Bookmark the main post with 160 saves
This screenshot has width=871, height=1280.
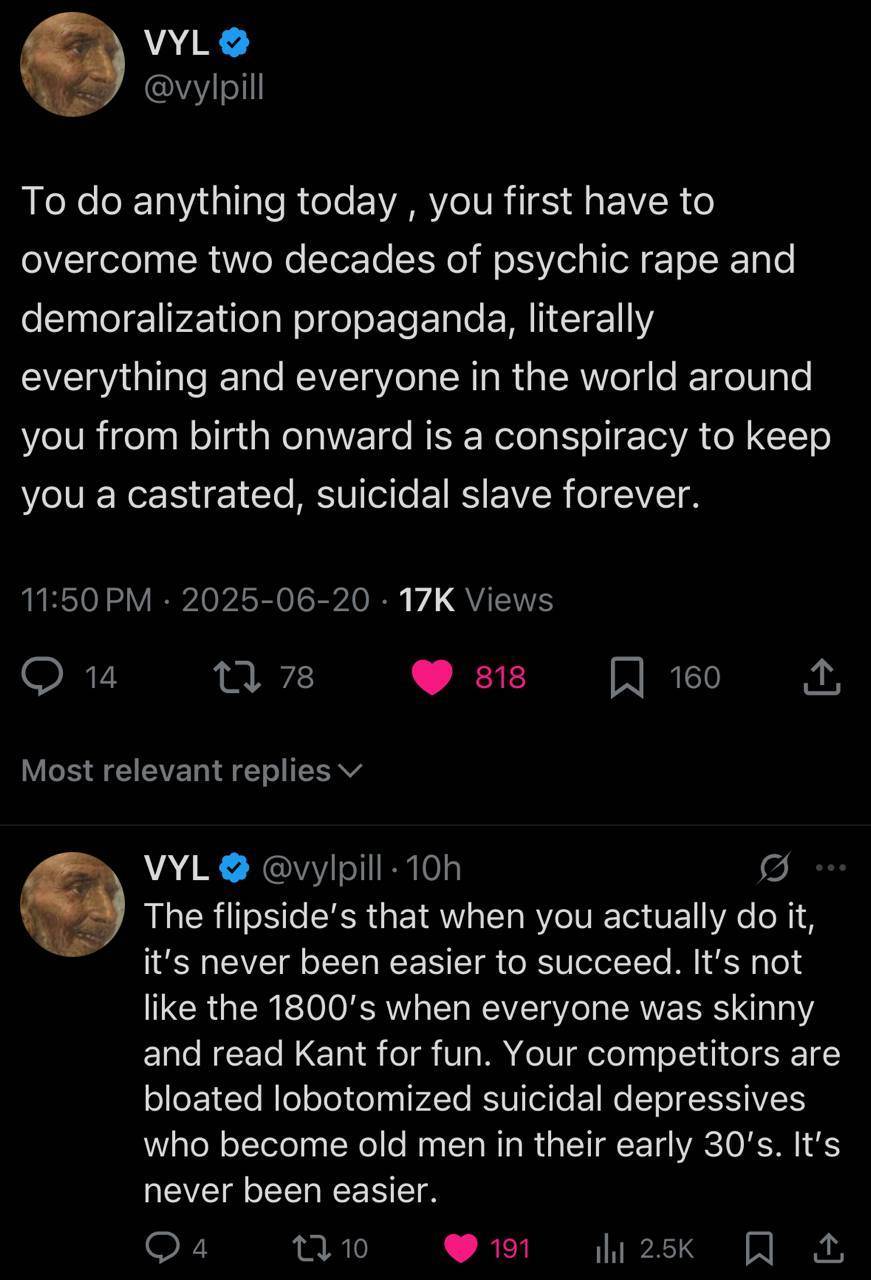[x=627, y=677]
